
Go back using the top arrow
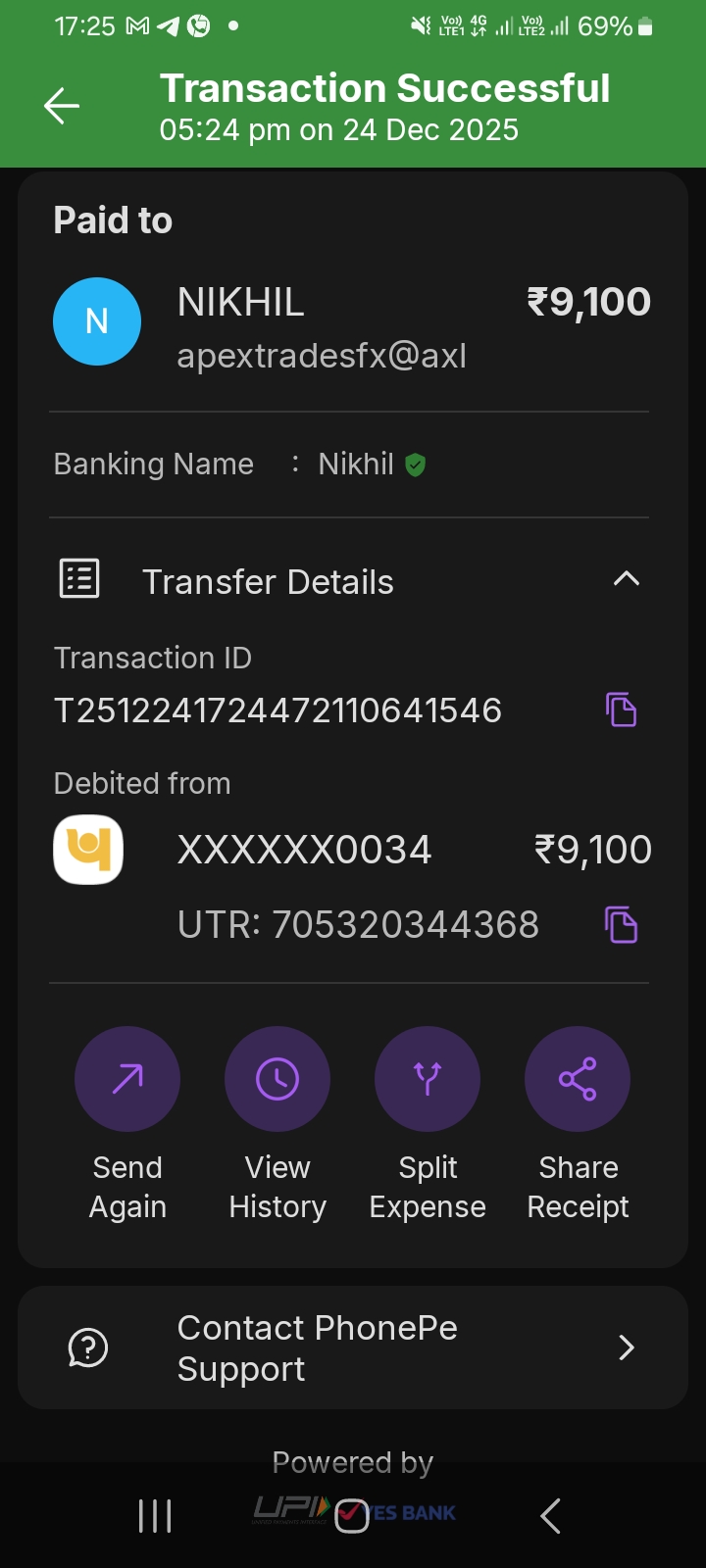61,106
